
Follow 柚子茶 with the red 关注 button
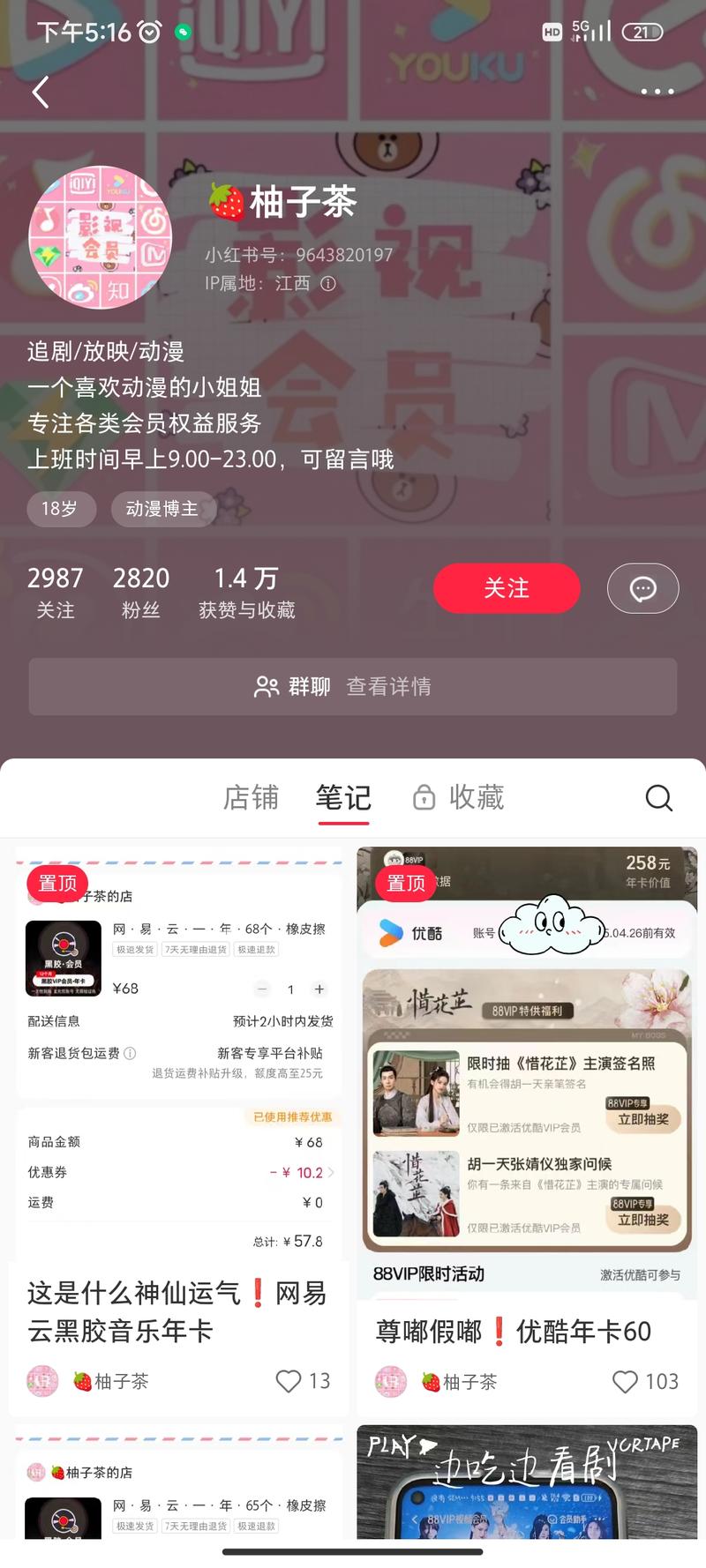tap(507, 588)
